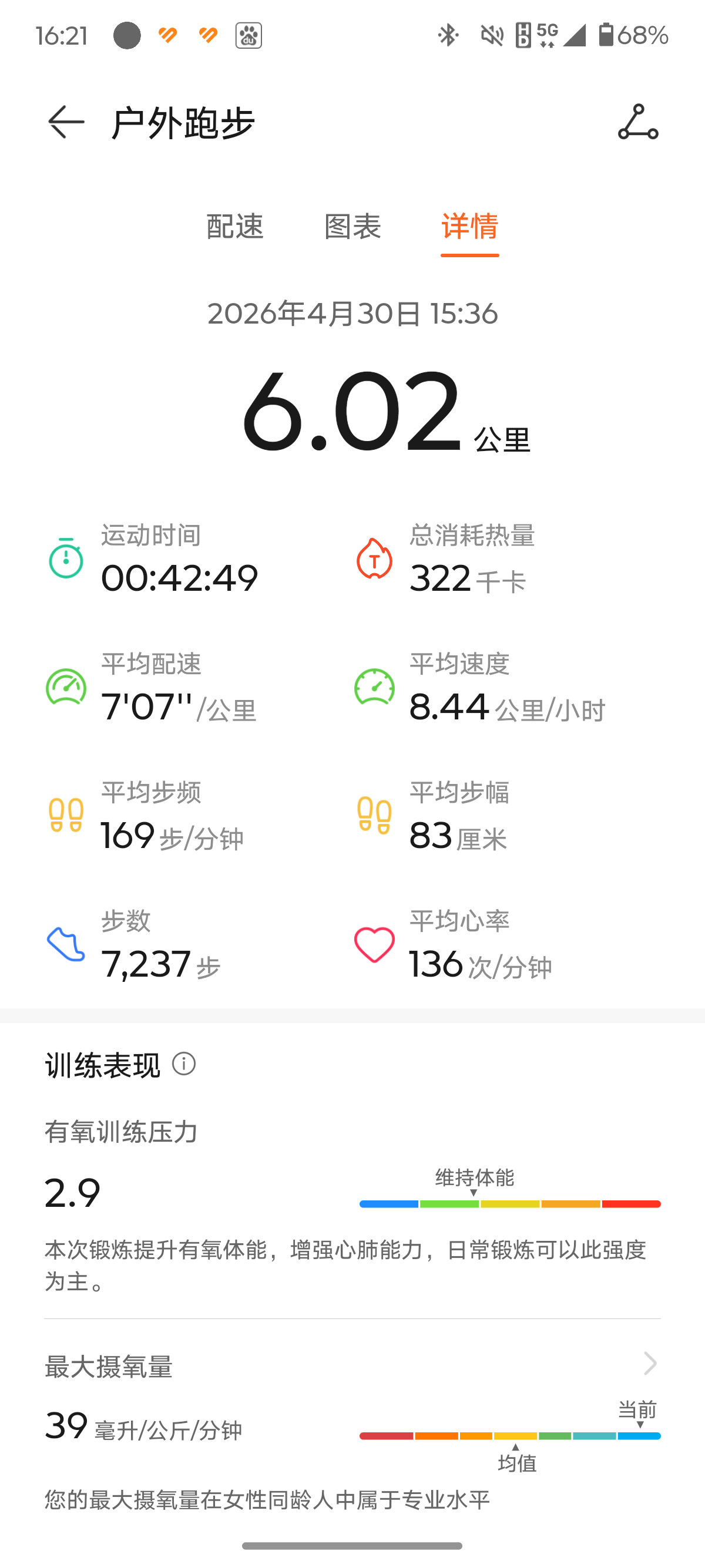Select the 详情 tab

469,227
